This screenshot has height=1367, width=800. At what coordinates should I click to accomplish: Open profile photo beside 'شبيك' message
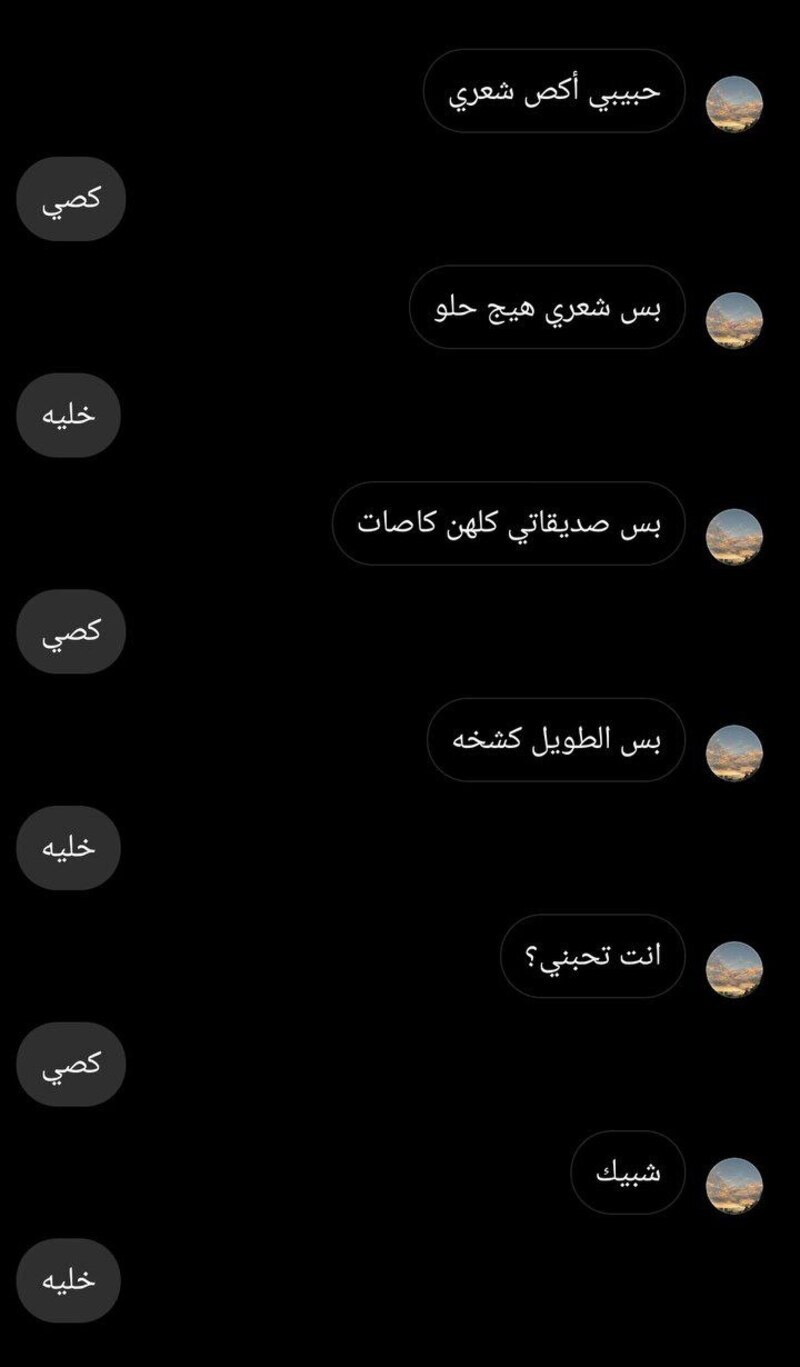(x=734, y=1186)
